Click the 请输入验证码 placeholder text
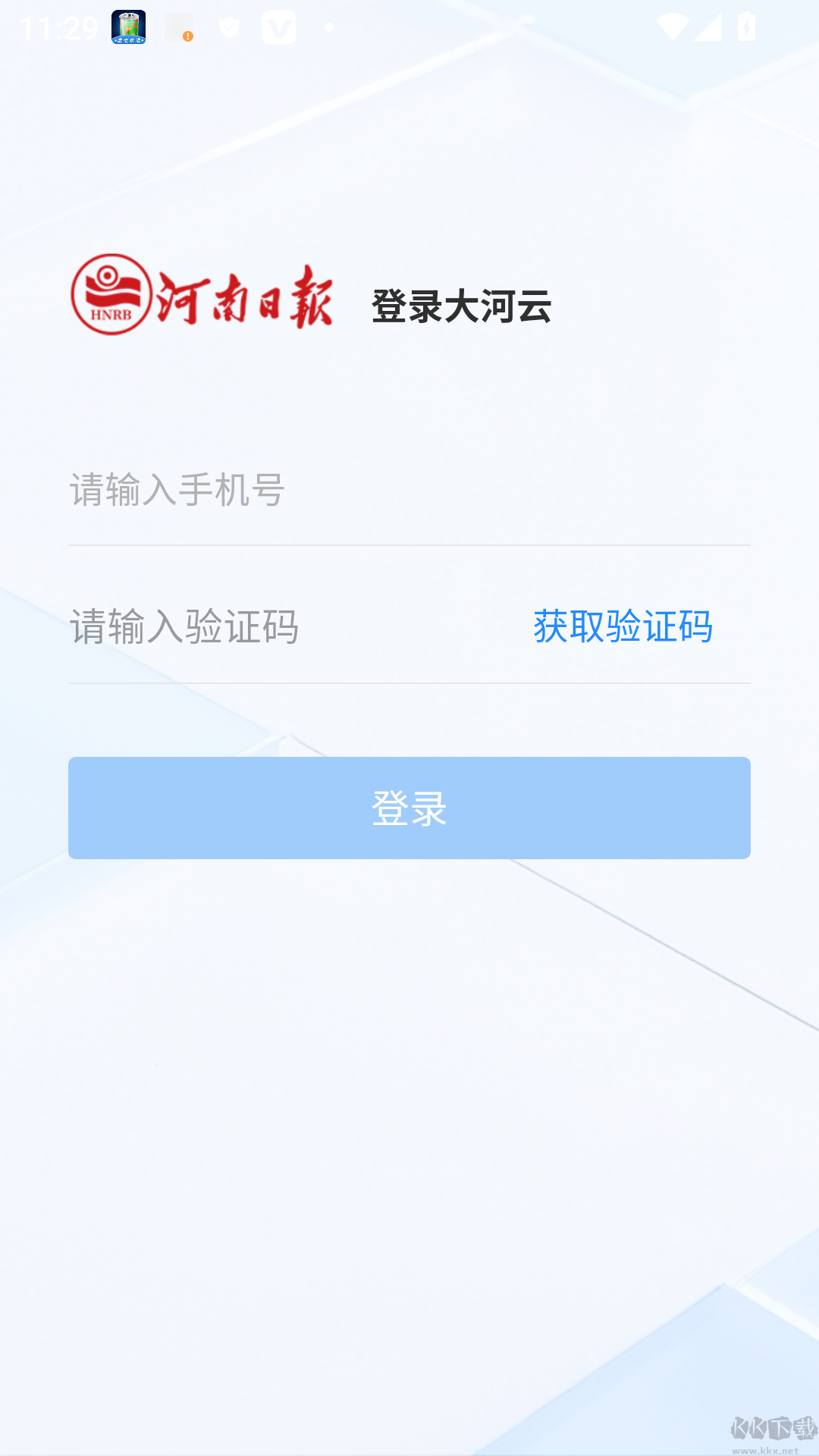 [184, 628]
